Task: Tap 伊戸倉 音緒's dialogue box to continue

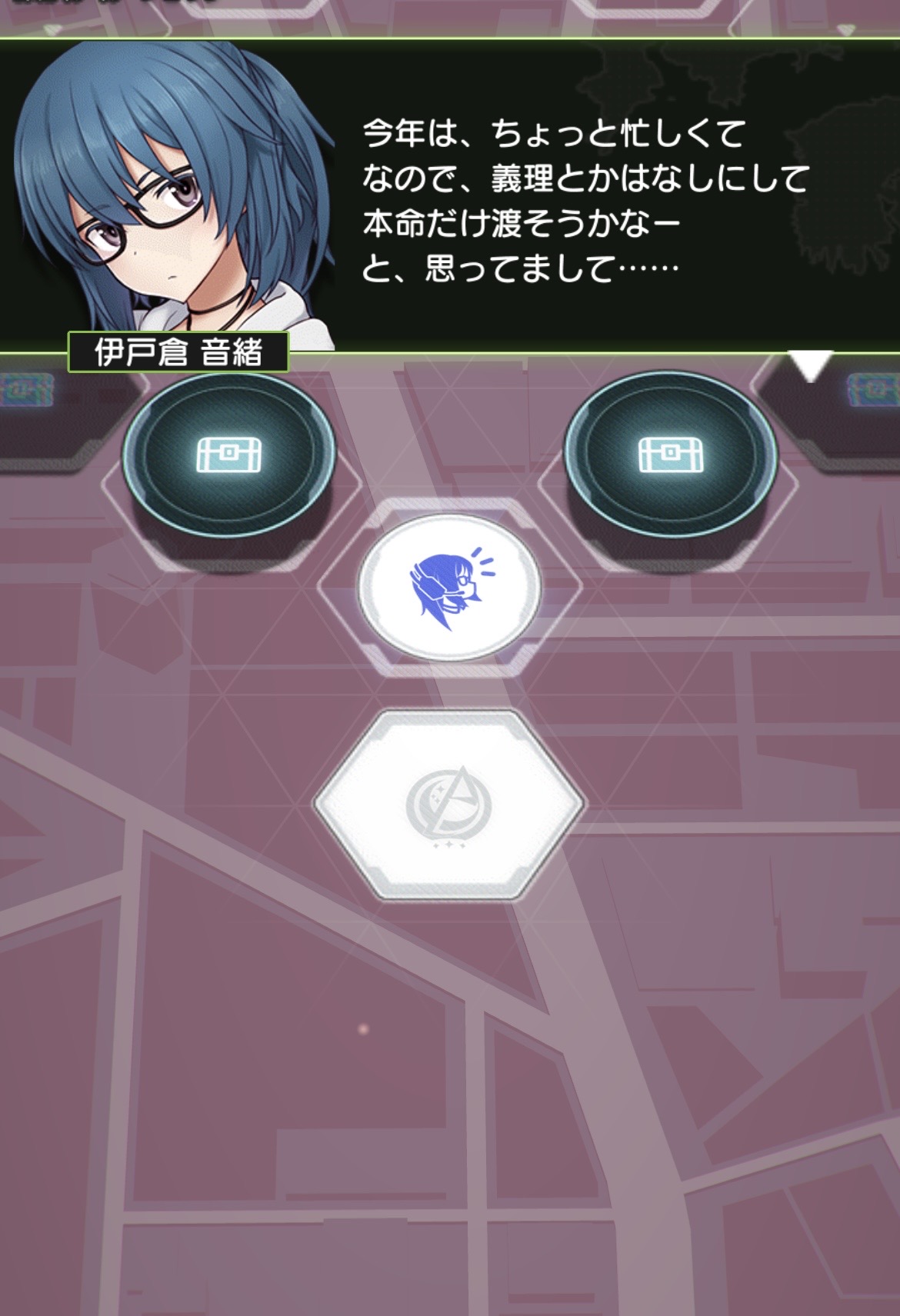Action: pyautogui.click(x=585, y=200)
